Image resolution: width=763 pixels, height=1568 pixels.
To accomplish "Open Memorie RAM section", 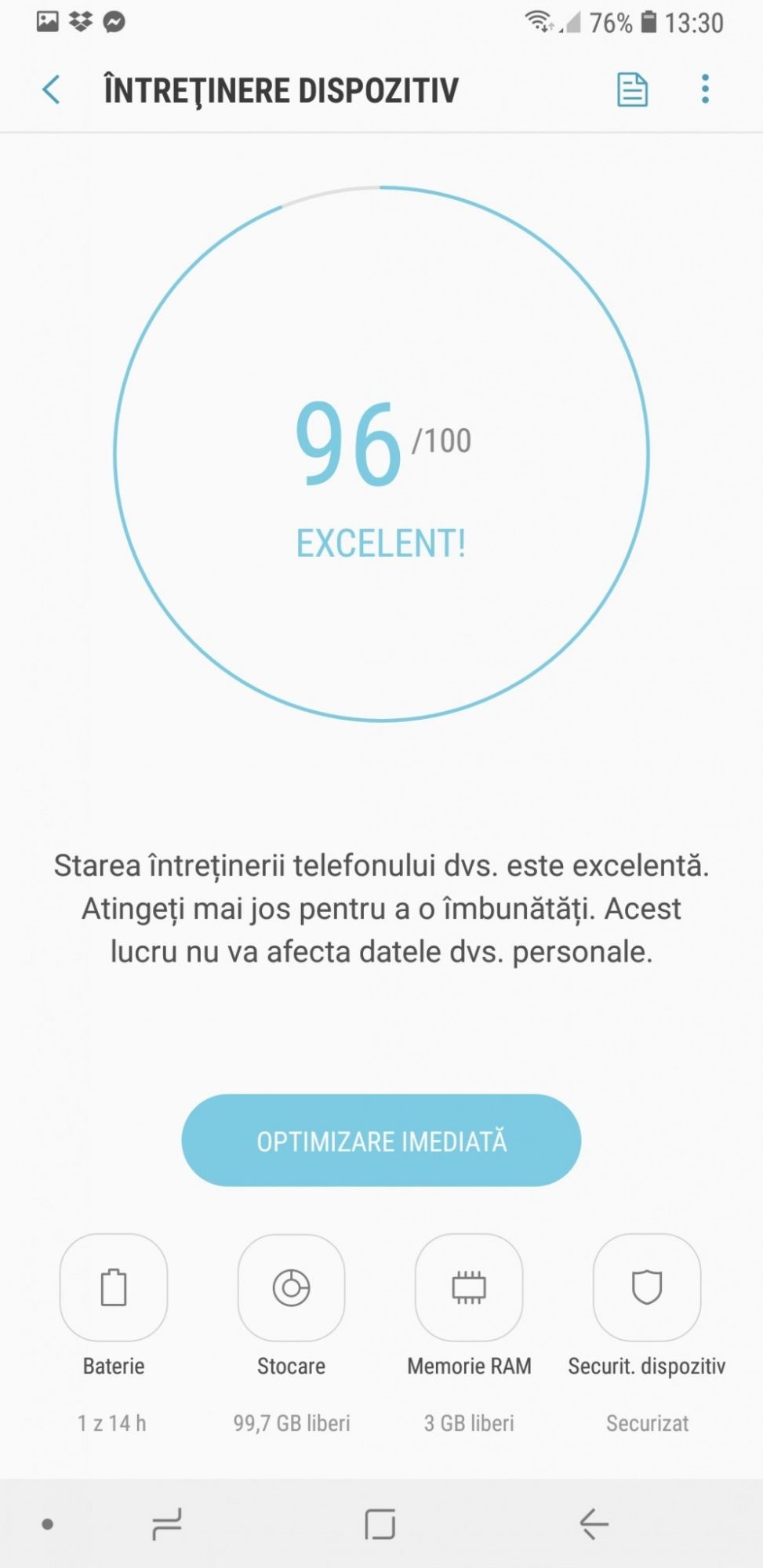I will point(469,1287).
